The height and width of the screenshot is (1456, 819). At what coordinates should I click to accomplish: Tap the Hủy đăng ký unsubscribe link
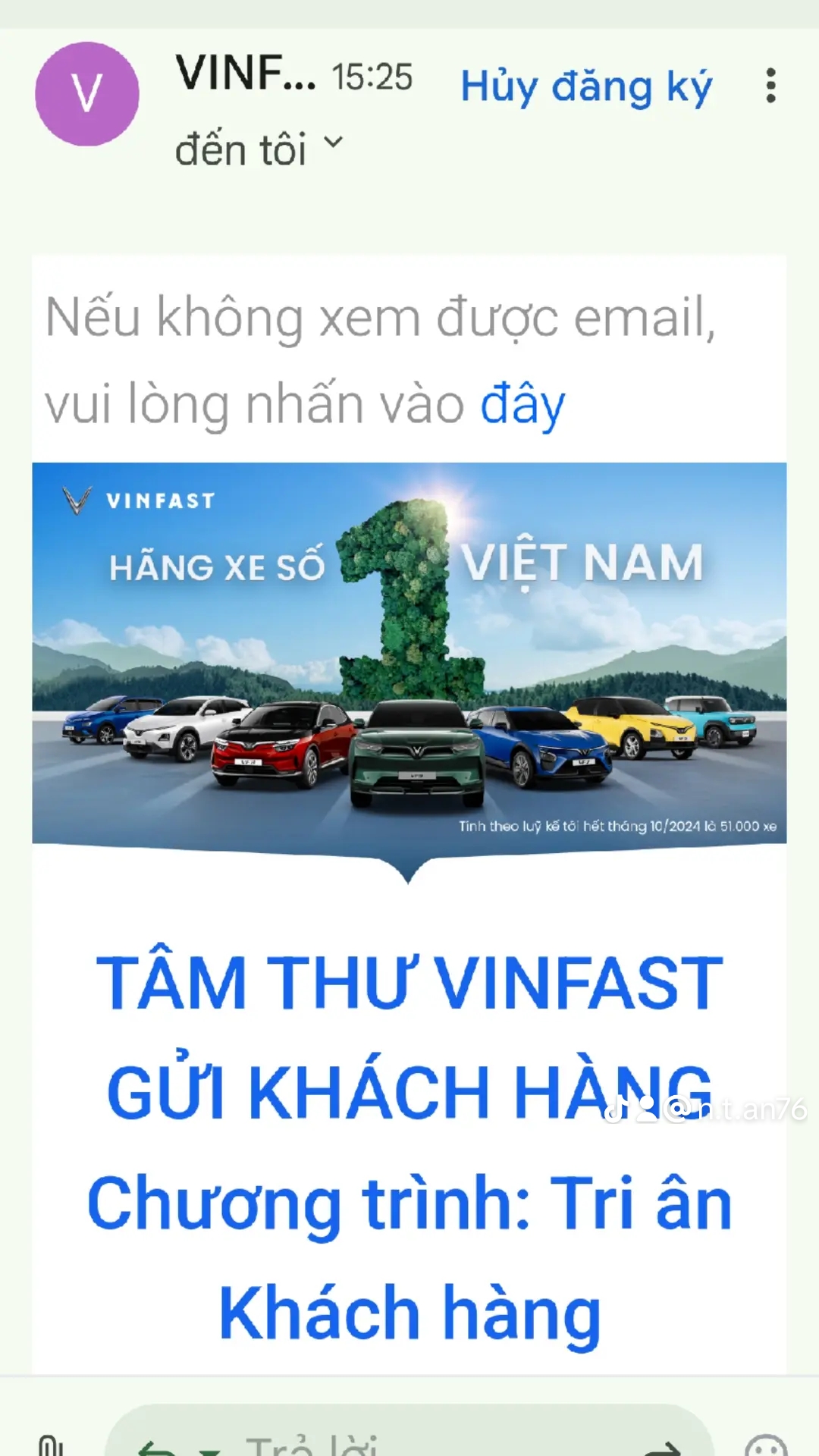pos(586,86)
